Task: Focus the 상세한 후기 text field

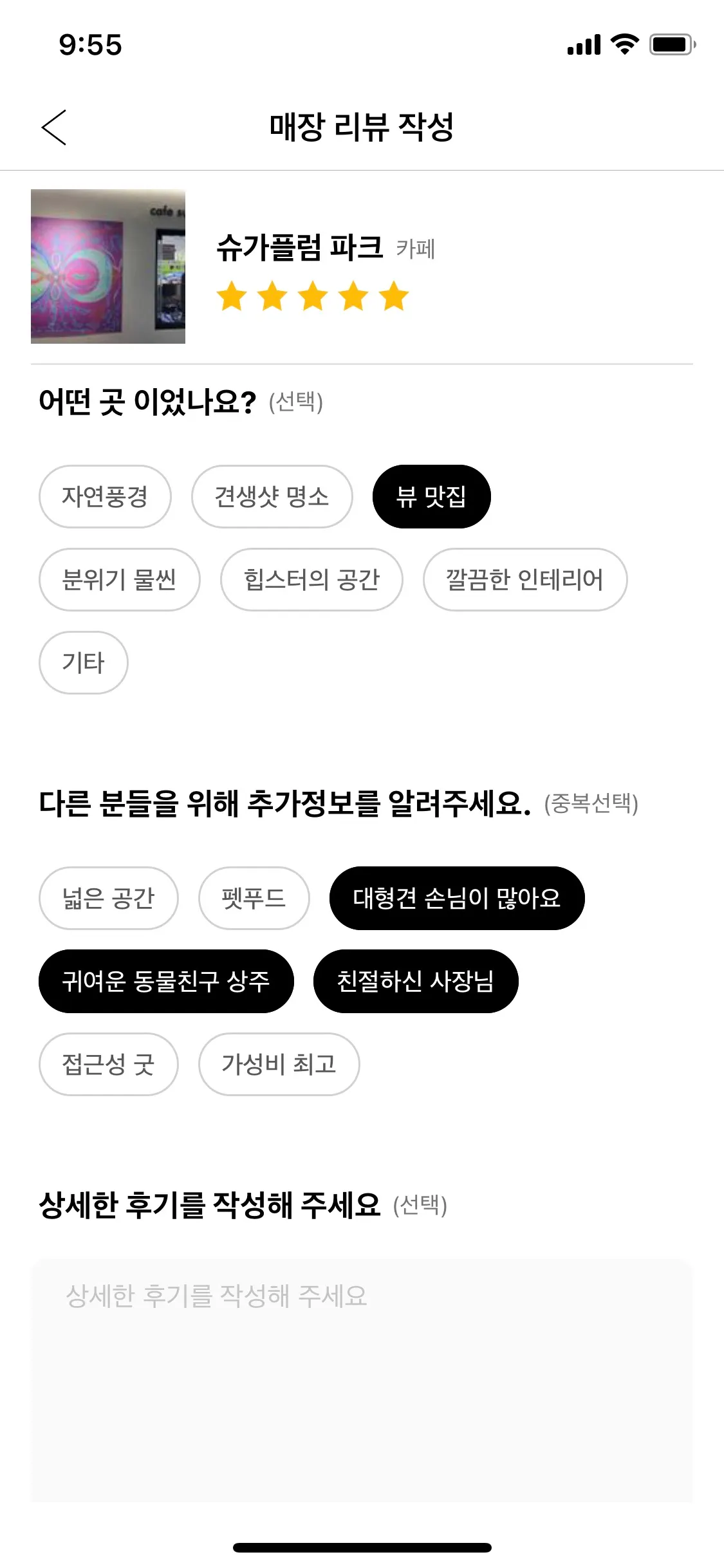Action: (x=362, y=1381)
